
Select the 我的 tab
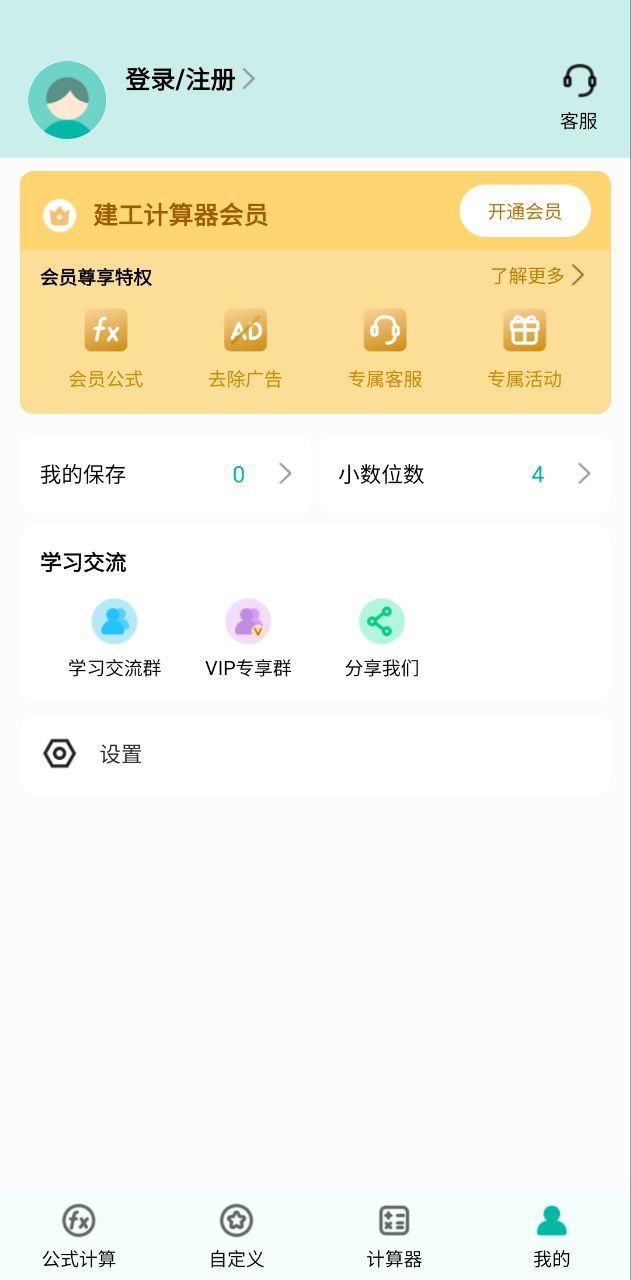coord(552,1236)
